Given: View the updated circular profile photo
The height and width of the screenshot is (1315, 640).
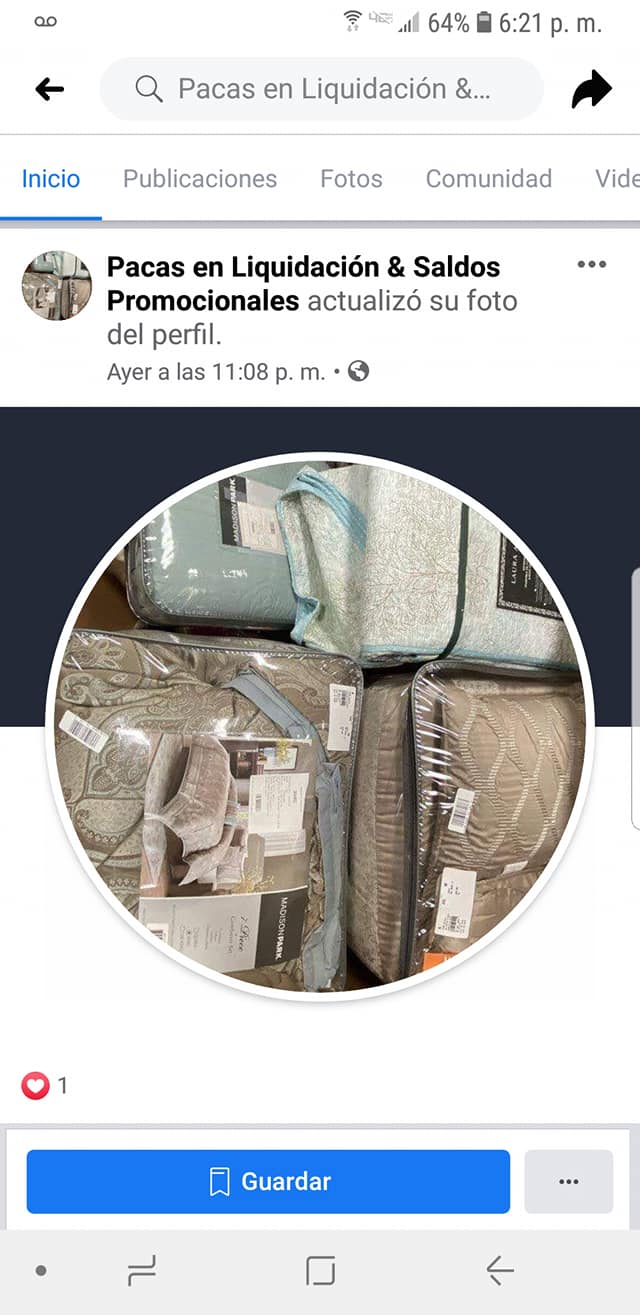Looking at the screenshot, I should [320, 725].
